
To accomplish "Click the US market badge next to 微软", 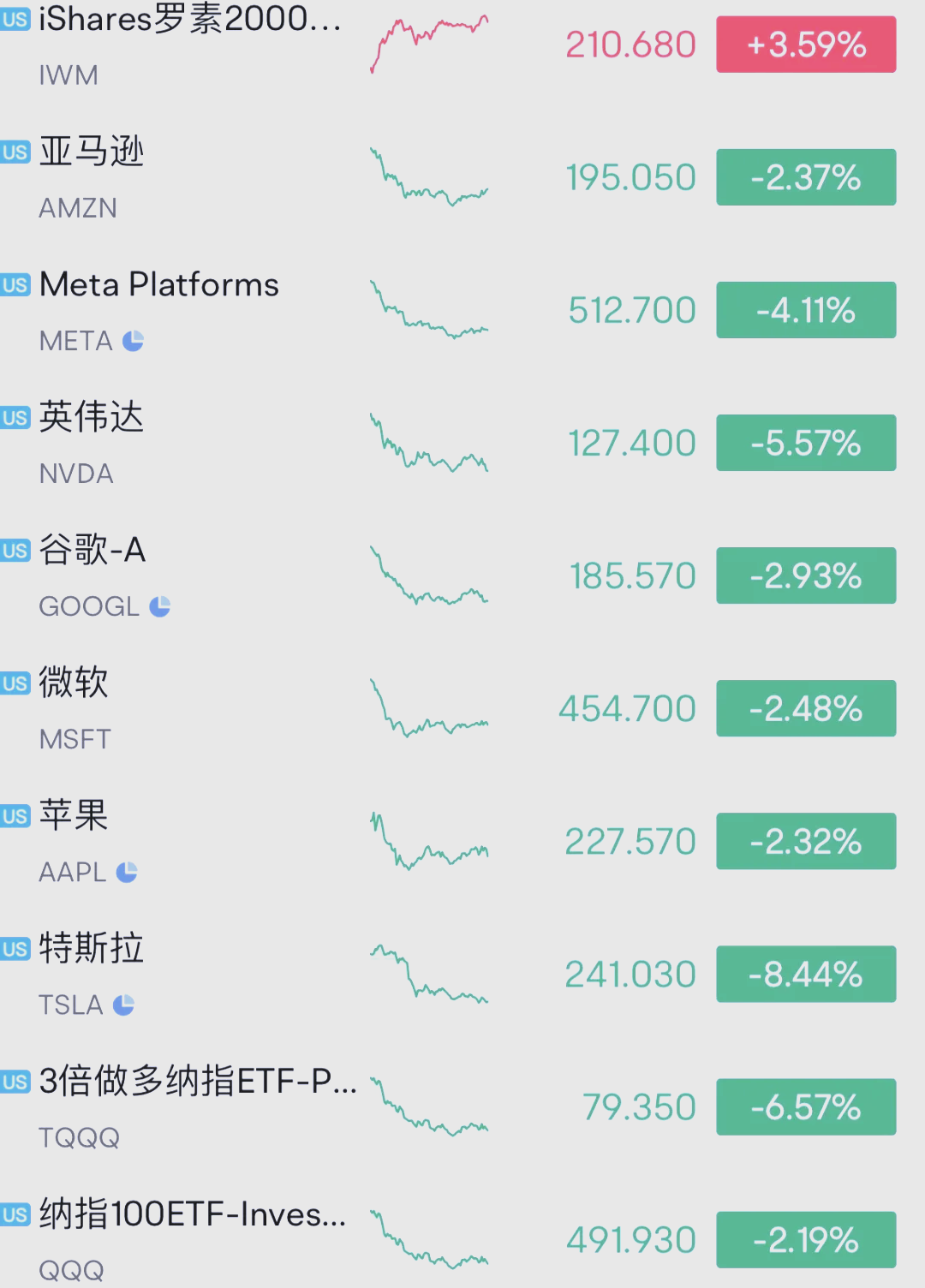I will (14, 683).
